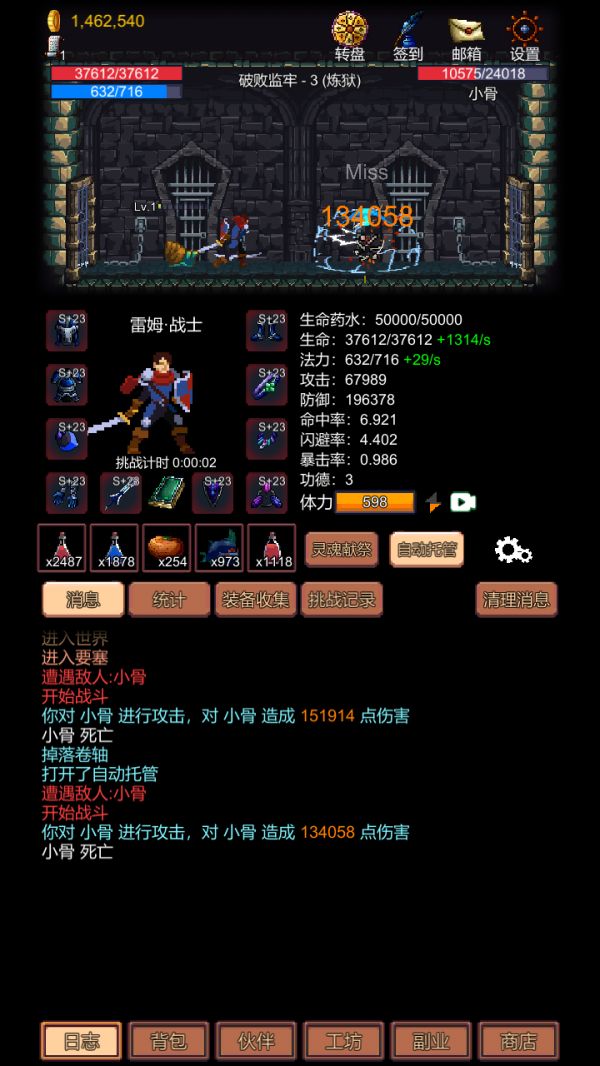This screenshot has width=600, height=1066.
Task: Open the 转盘 spin wheel
Action: 350,36
